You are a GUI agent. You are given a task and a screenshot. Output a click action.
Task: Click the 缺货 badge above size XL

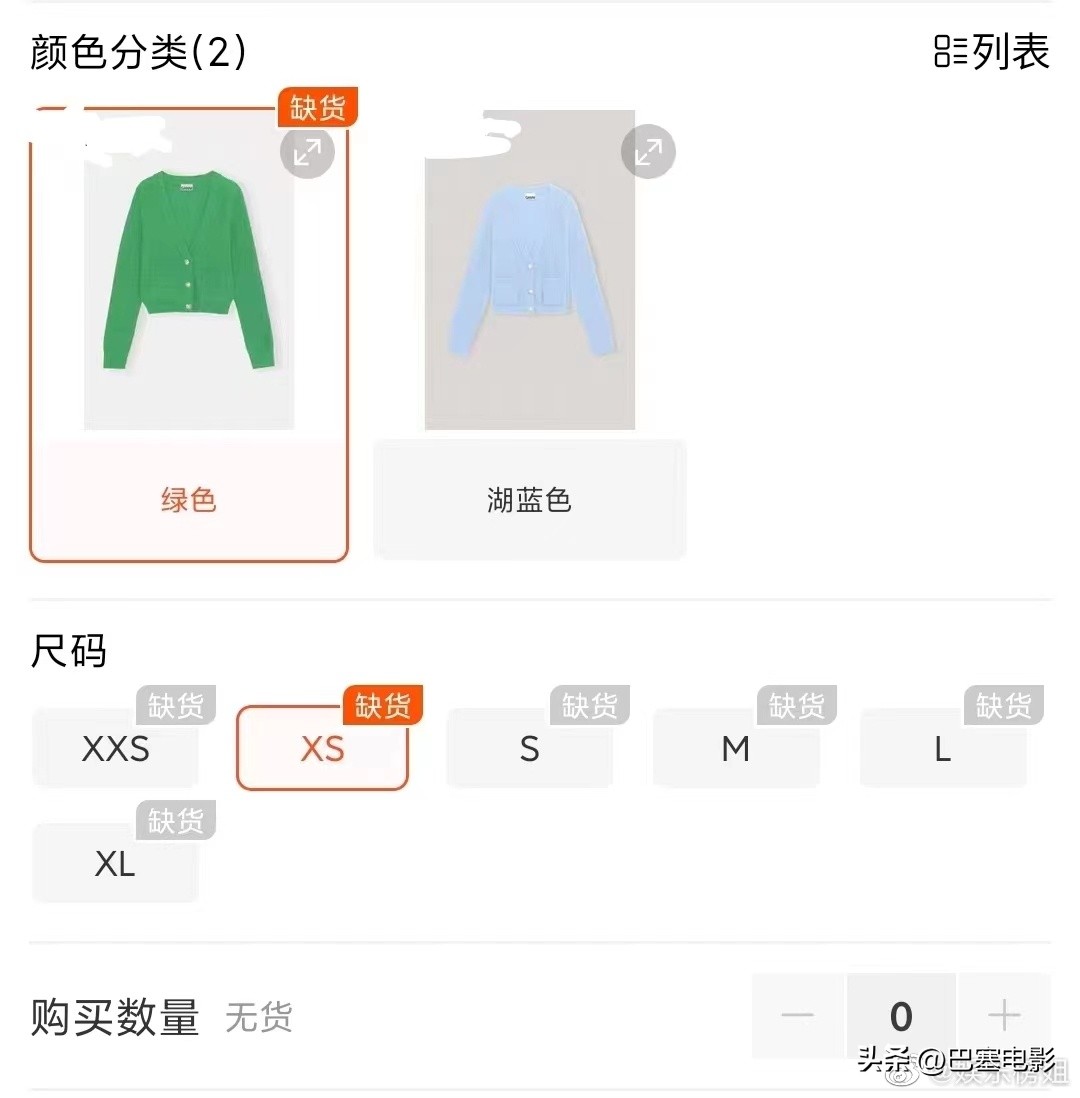(x=176, y=822)
